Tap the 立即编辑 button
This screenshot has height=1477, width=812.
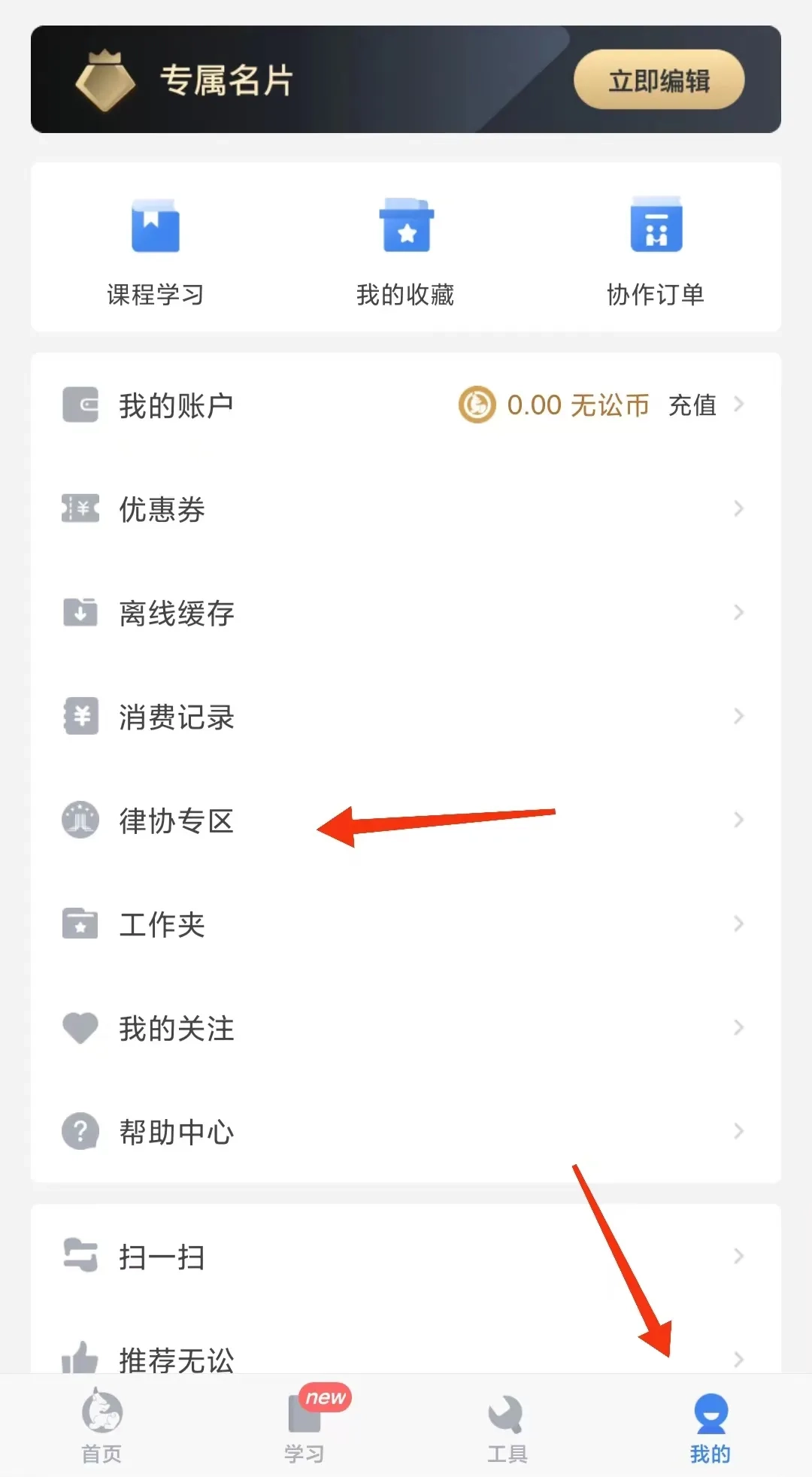[659, 80]
